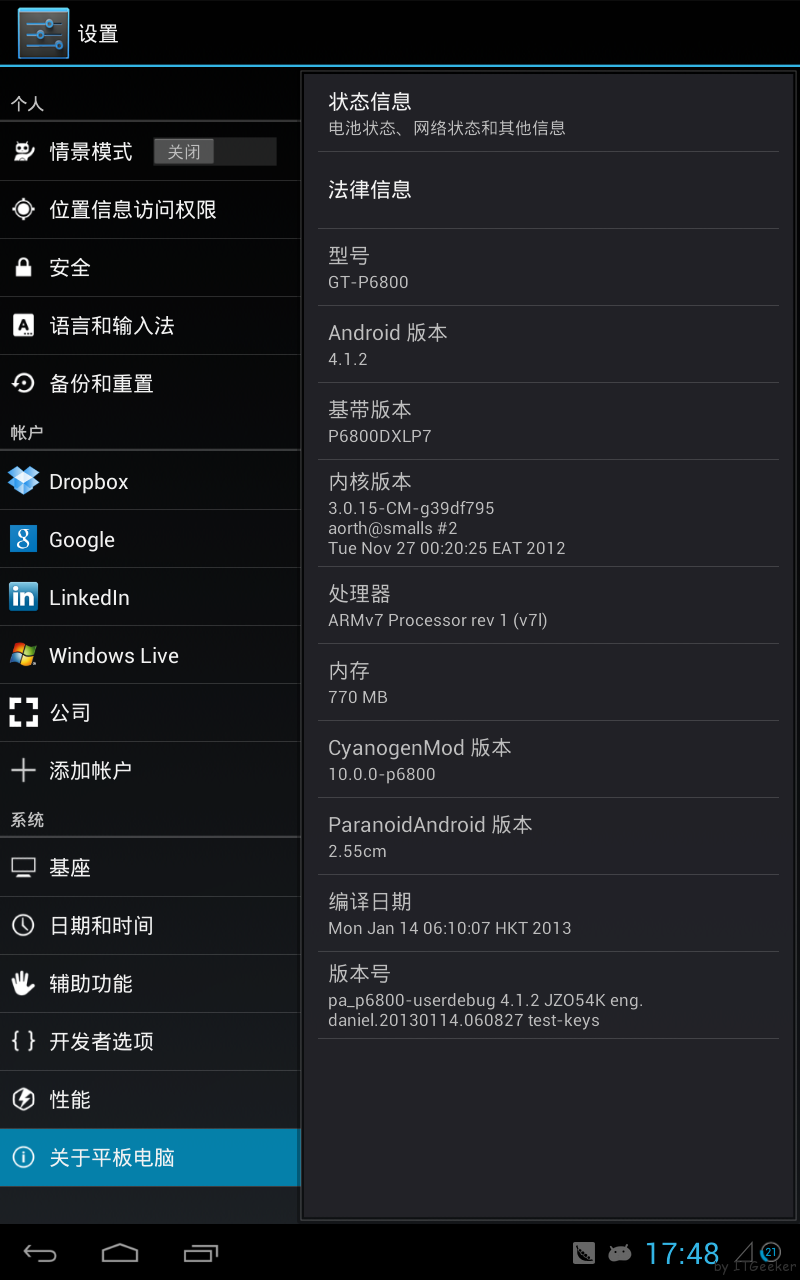Open 开发者选项
Viewport: 800px width, 1280px height.
(150, 1042)
